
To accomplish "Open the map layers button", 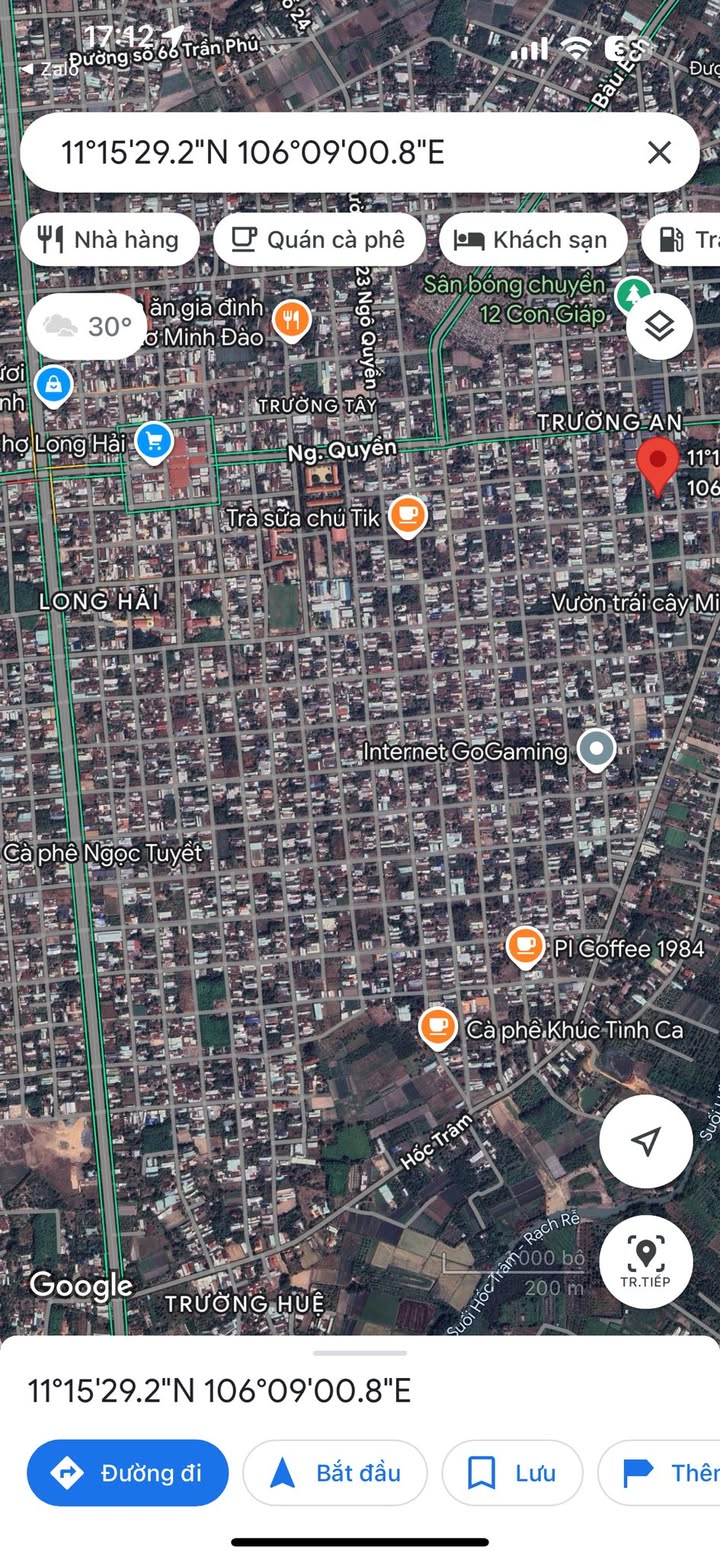I will point(659,326).
